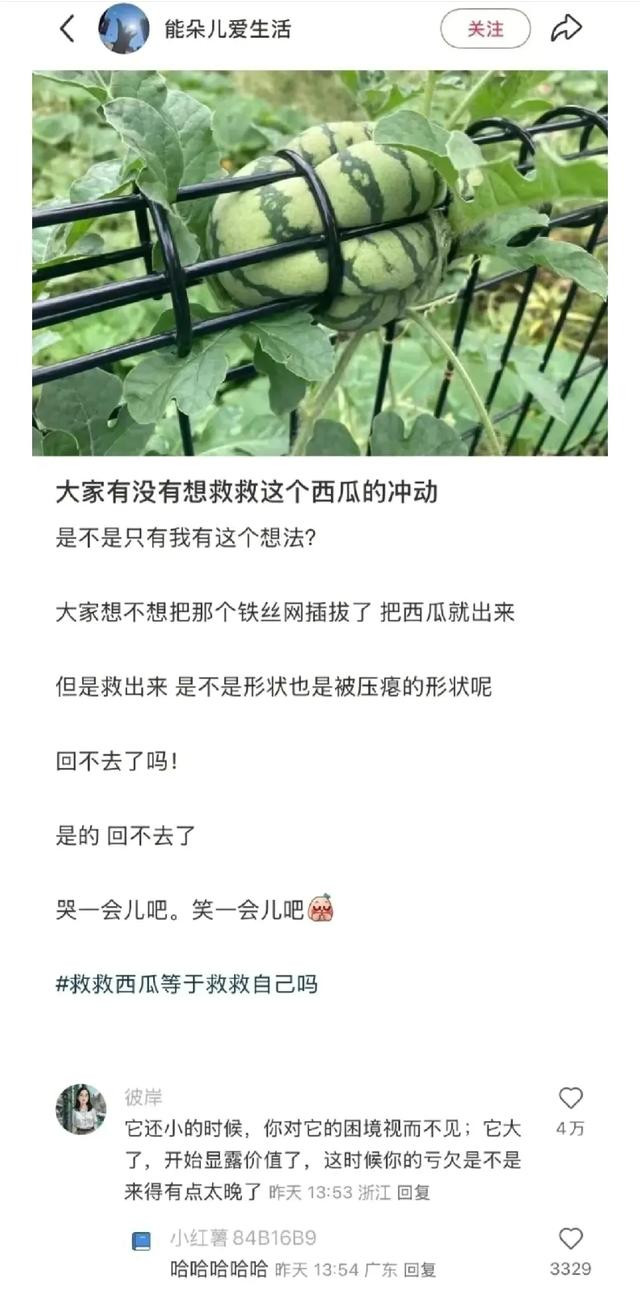Open the watermelon photo in full view
Screen dimensions: 640x1311
pos(320,262)
